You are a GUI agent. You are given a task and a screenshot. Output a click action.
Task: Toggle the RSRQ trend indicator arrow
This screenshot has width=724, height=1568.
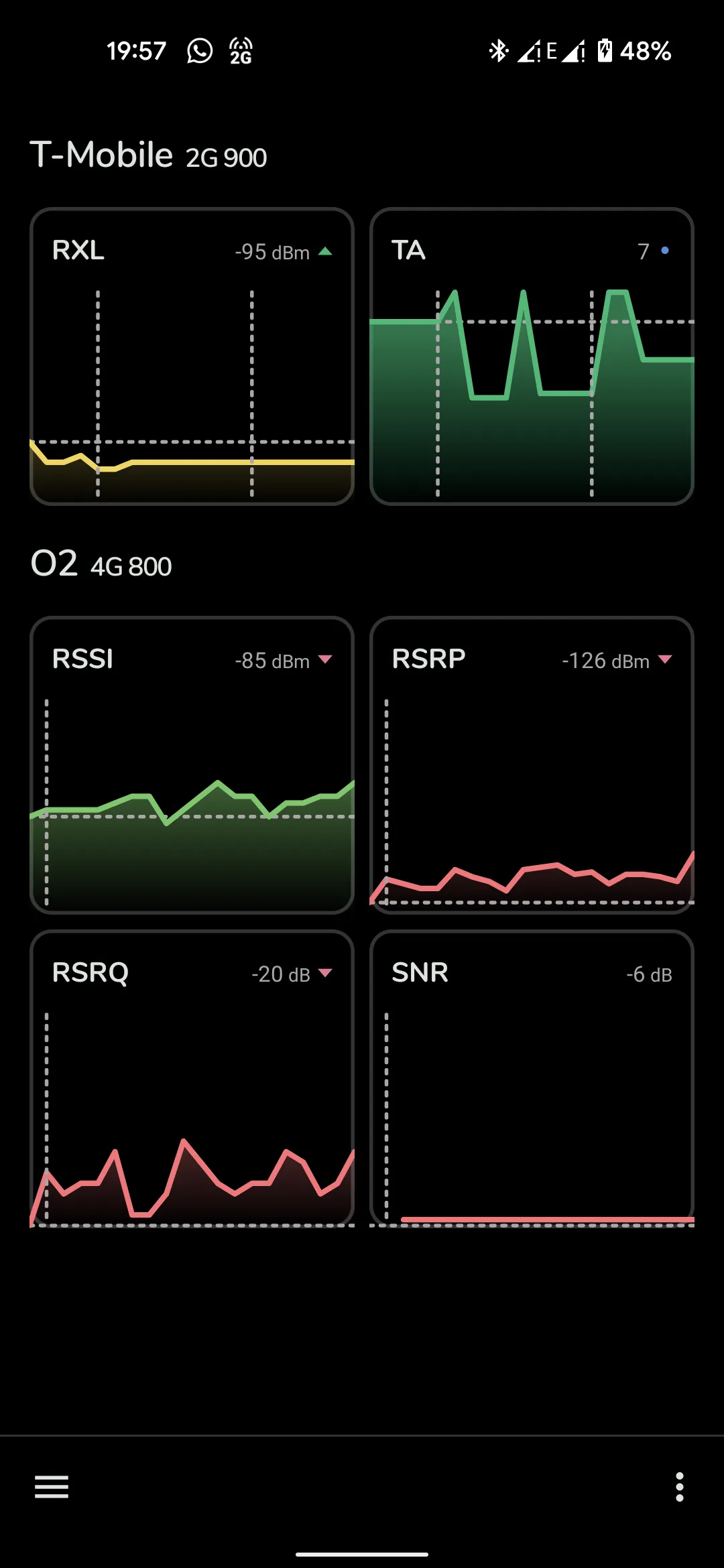pyautogui.click(x=326, y=974)
